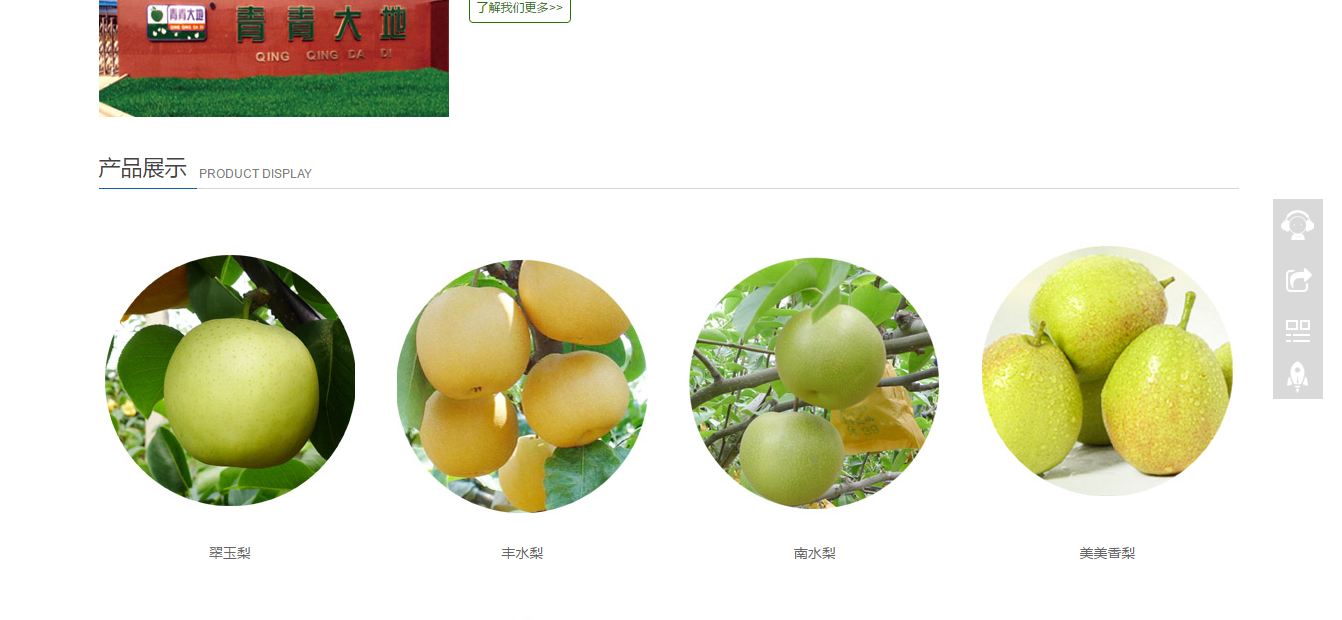
Task: Select the 美美香梨 text link
Action: pyautogui.click(x=1107, y=553)
